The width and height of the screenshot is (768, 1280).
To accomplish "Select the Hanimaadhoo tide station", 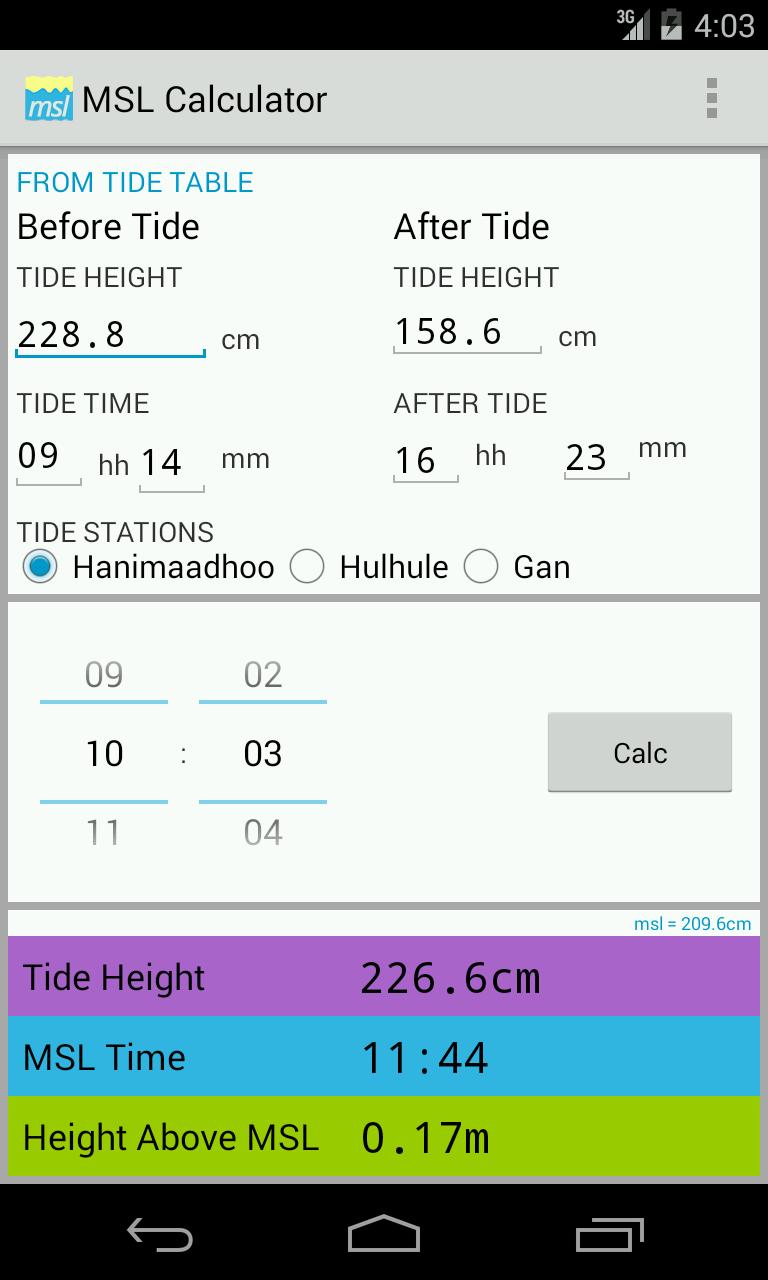I will point(40,567).
